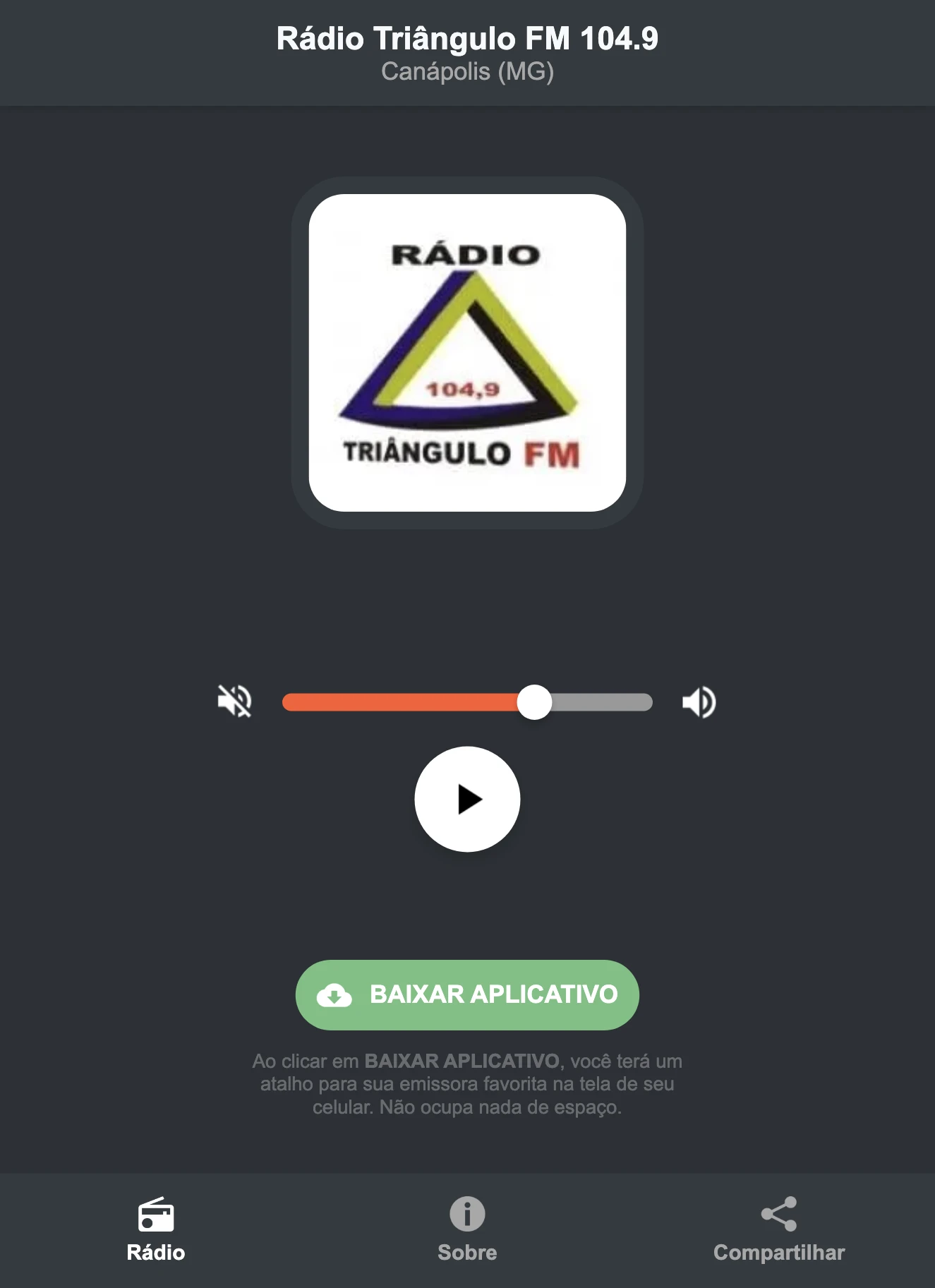Toggle playback with the circular play button

coord(466,798)
